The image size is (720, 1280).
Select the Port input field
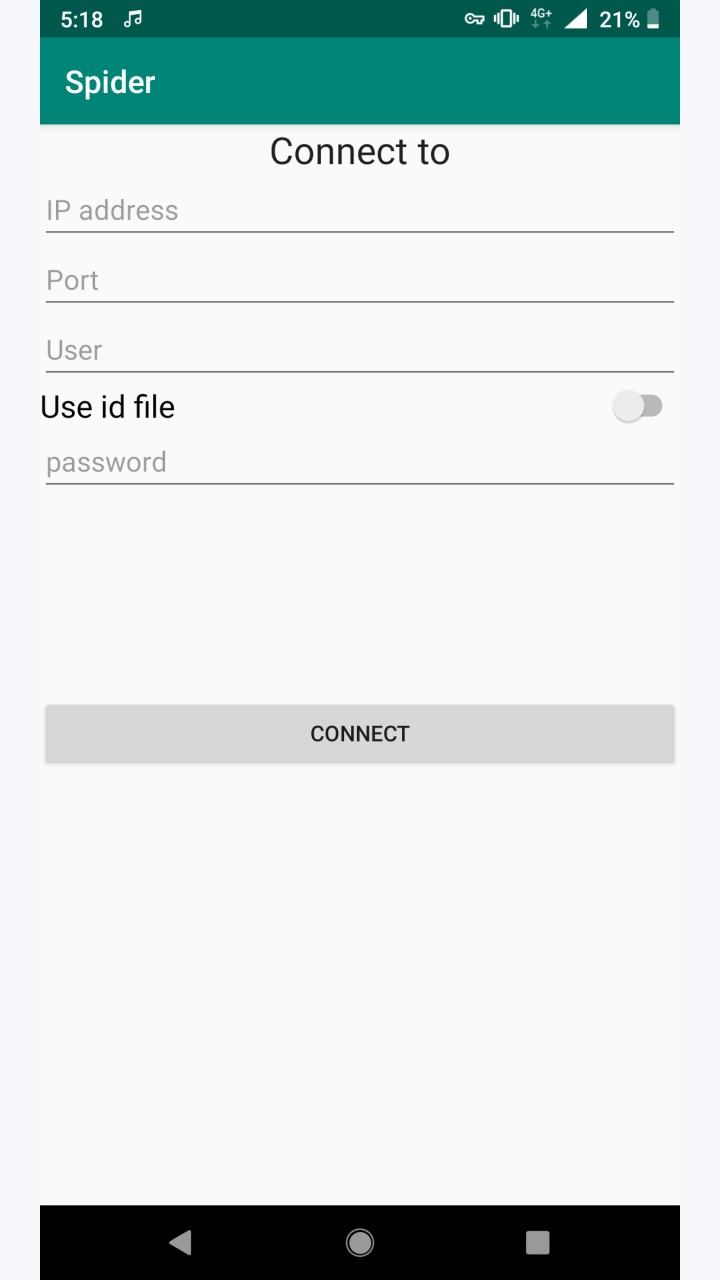[x=359, y=281]
